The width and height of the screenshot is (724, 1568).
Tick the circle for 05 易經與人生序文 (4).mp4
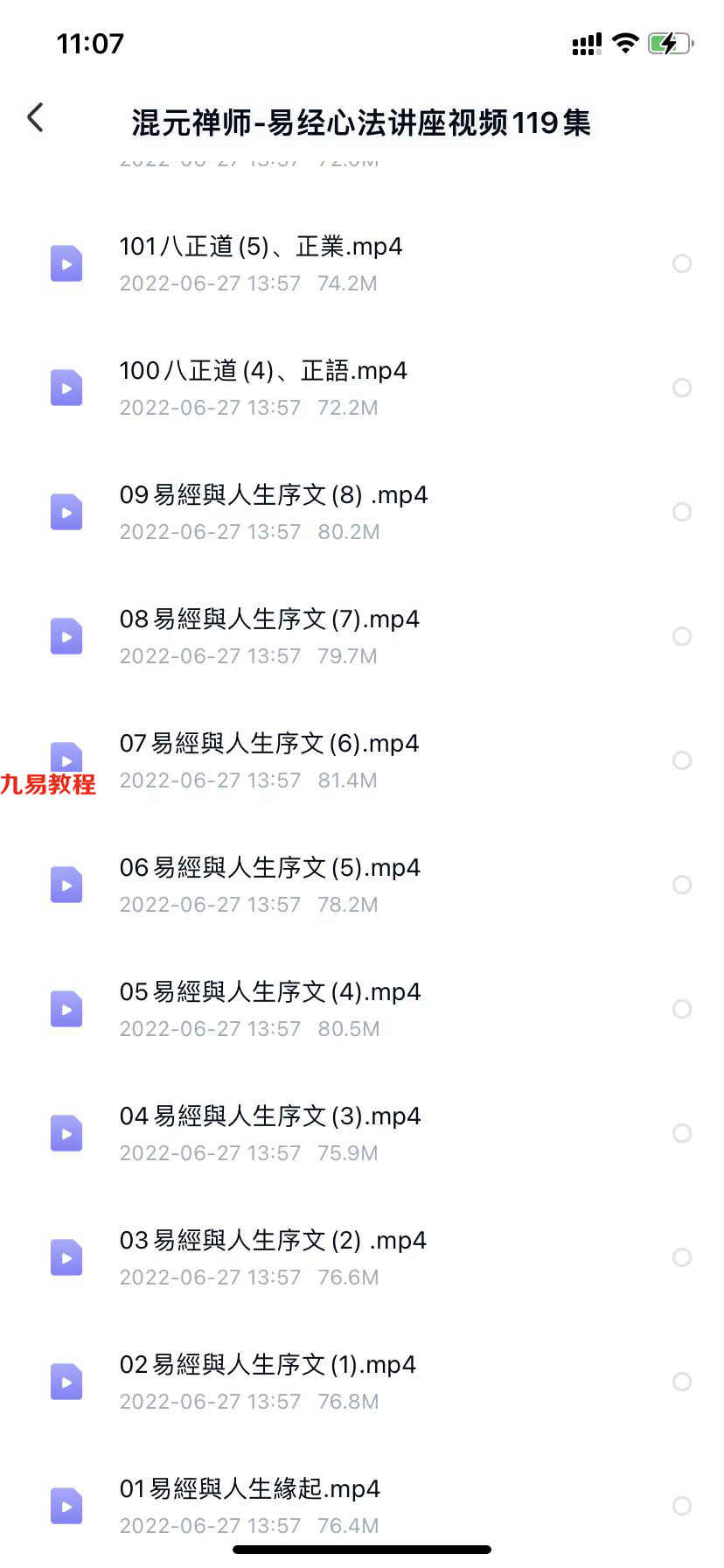click(x=682, y=1009)
